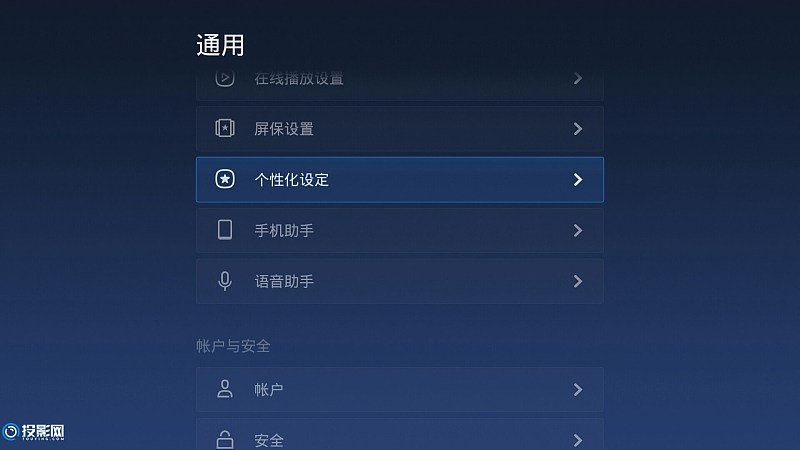Open 安全 security settings

coord(399,438)
